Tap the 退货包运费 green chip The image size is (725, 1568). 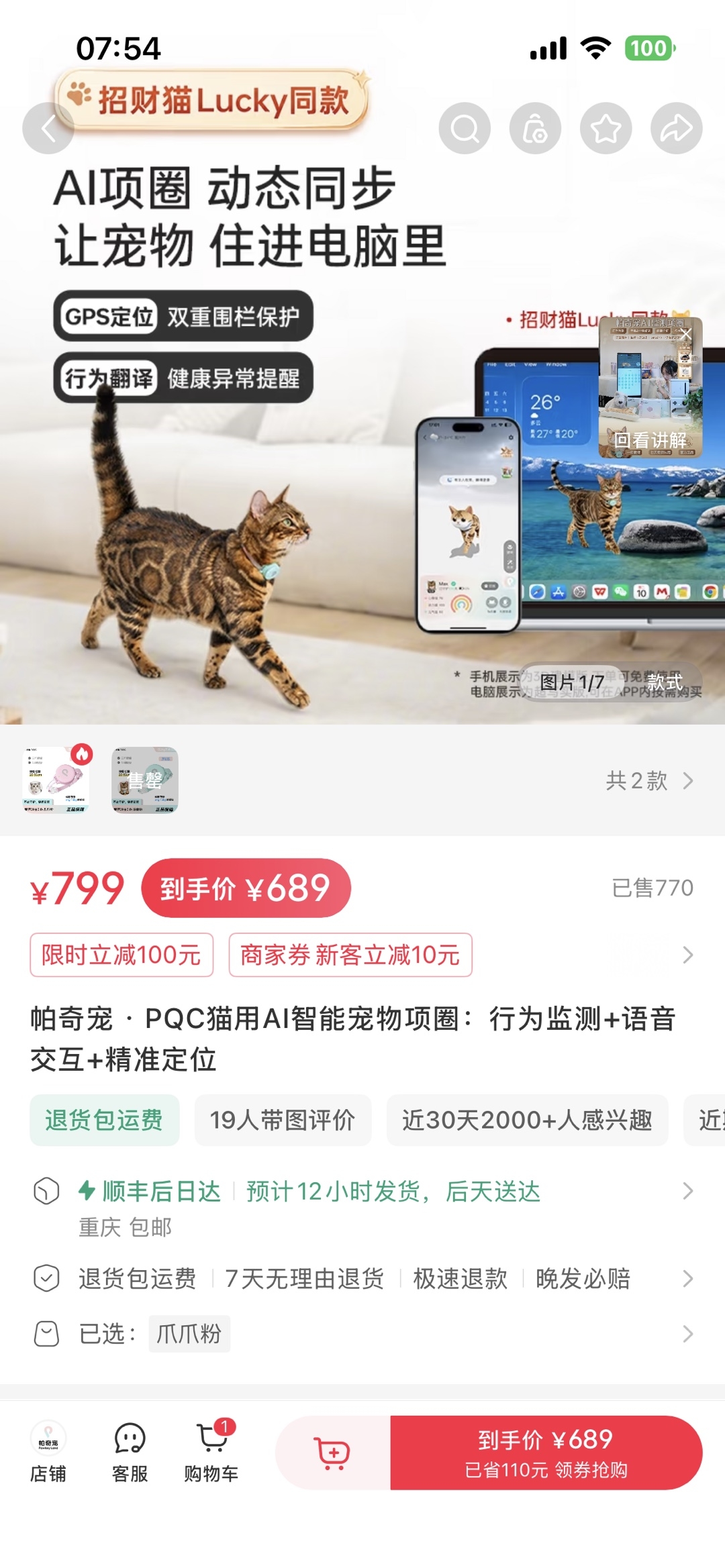104,1120
